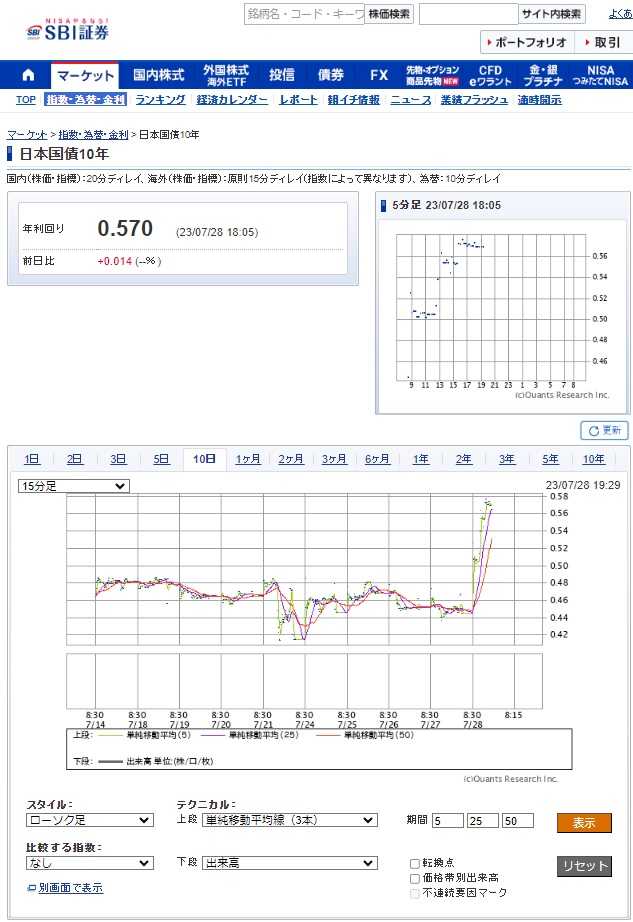Enable the 転換点 checkbox
Screen dimensions: 633x922
(x=415, y=863)
